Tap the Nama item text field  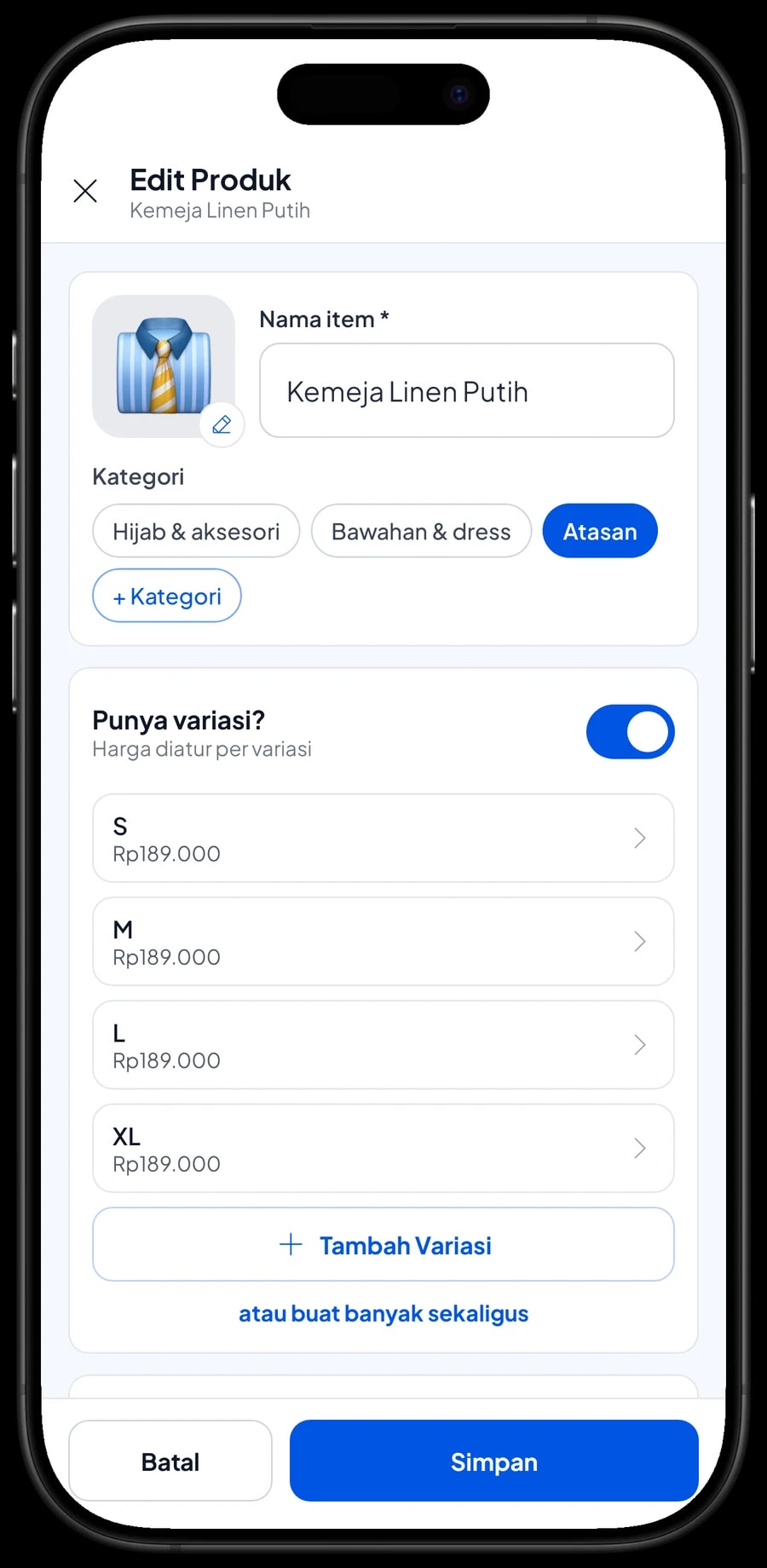pyautogui.click(x=467, y=390)
